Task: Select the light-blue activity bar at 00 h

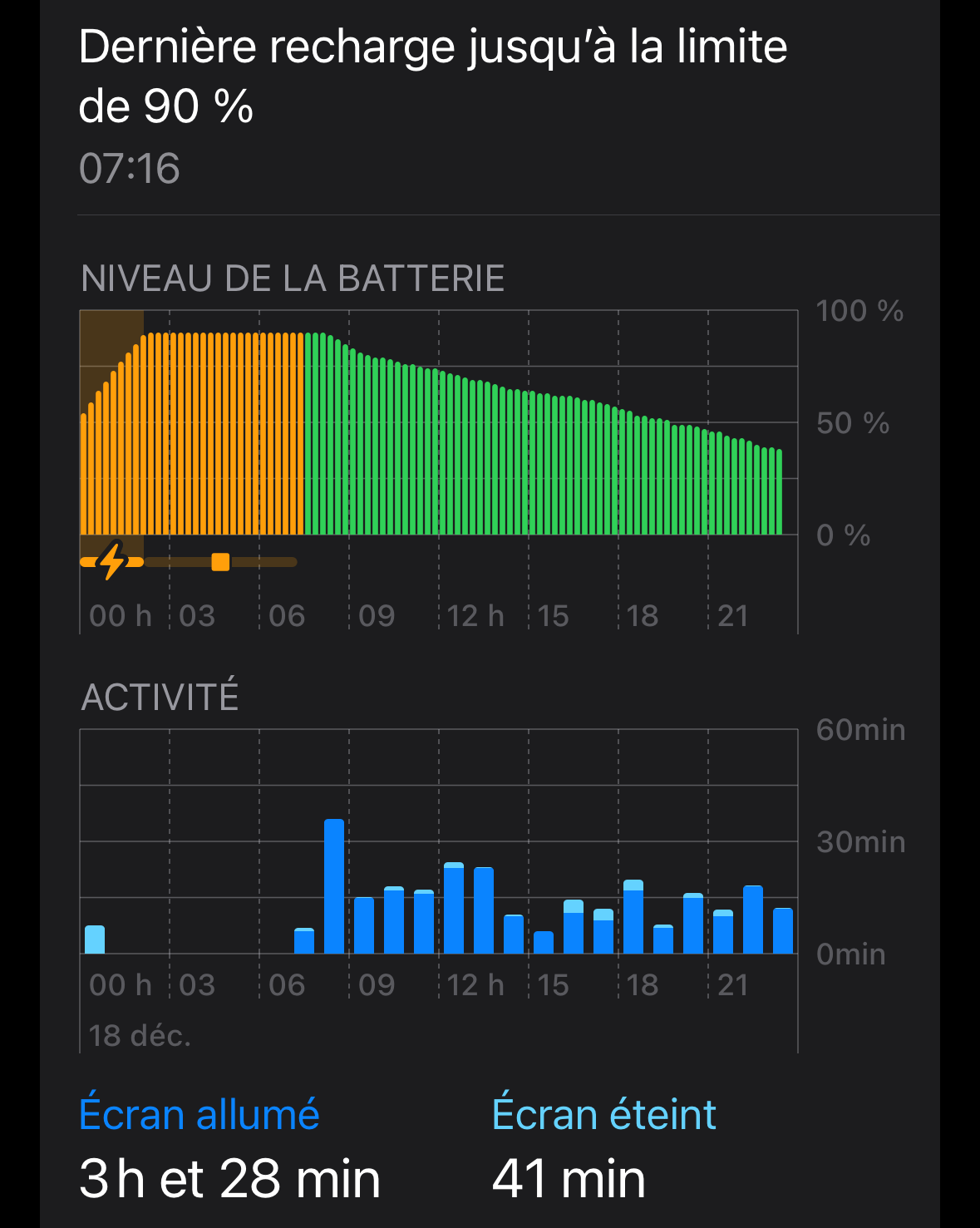Action: click(95, 939)
